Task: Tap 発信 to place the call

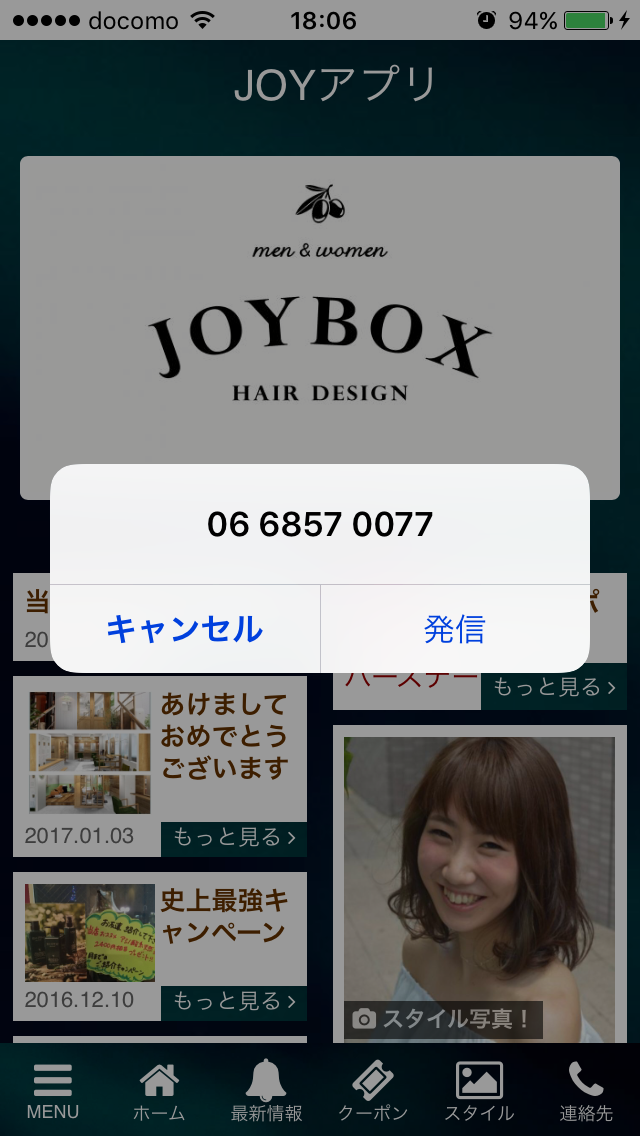Action: tap(455, 629)
